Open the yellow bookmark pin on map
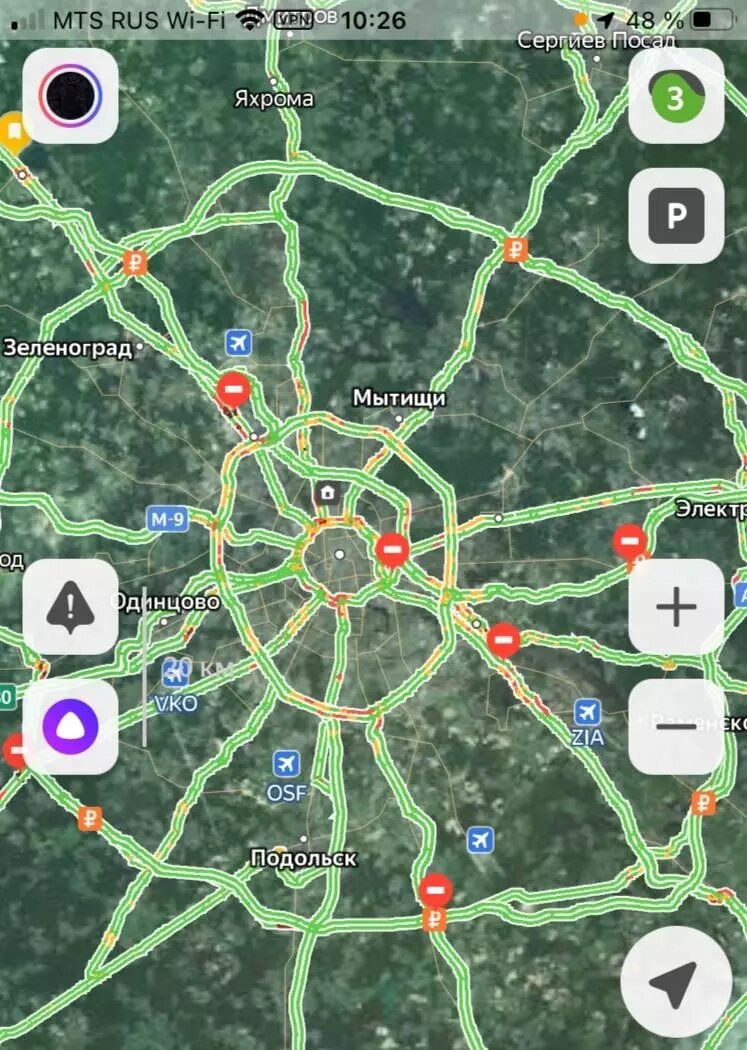 [13, 131]
